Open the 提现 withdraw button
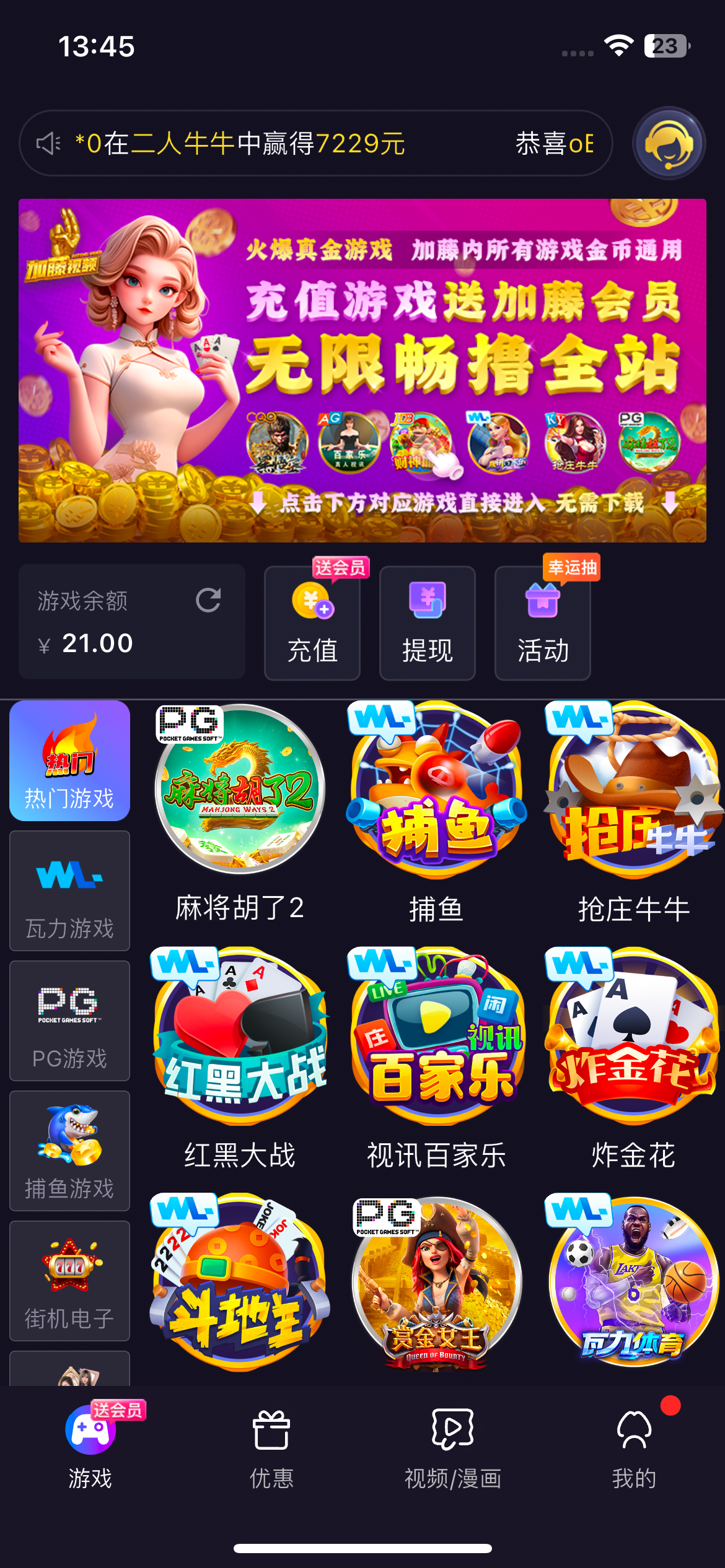725x1568 pixels. [x=427, y=623]
